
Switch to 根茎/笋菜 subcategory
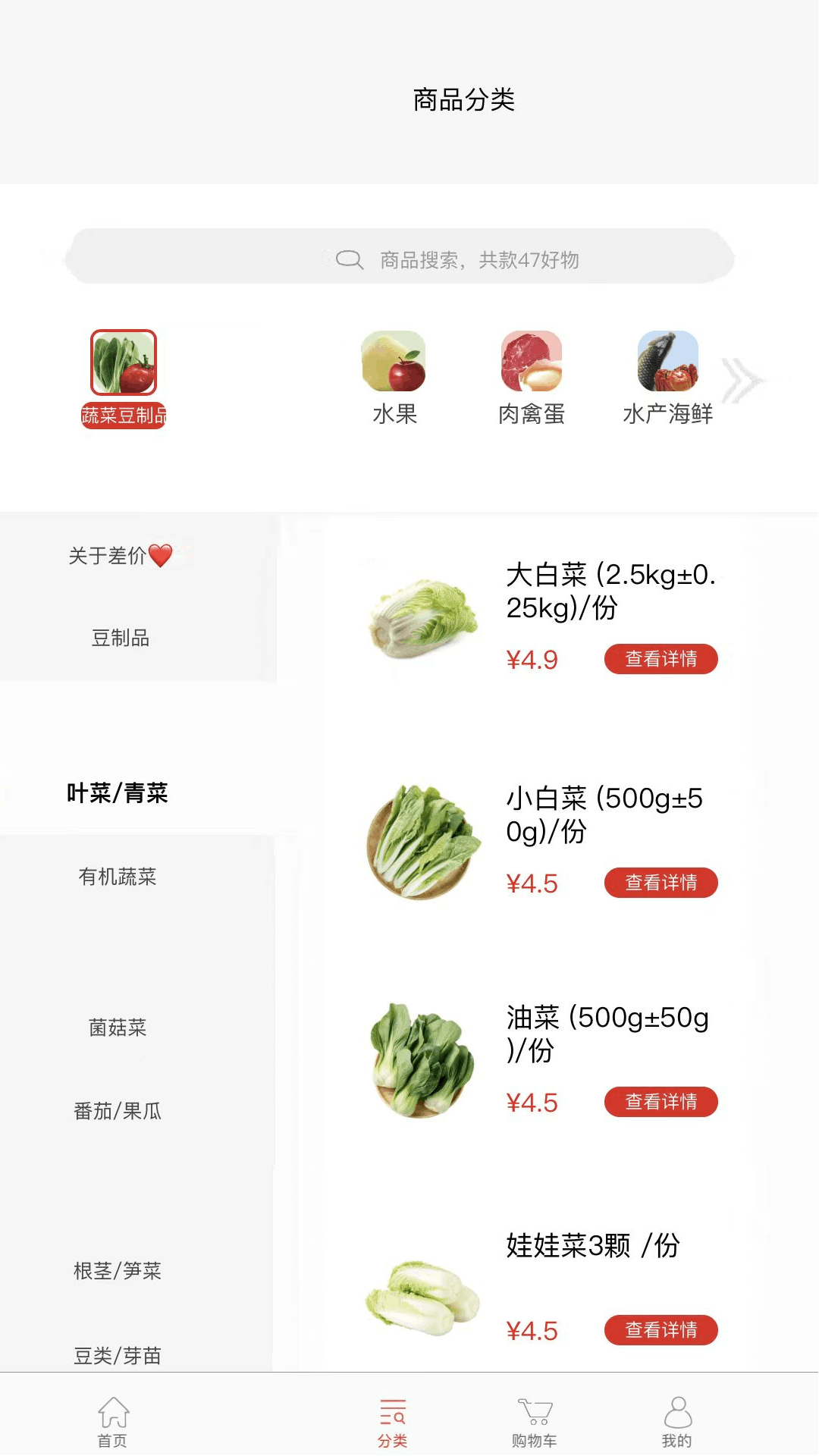(x=118, y=1270)
